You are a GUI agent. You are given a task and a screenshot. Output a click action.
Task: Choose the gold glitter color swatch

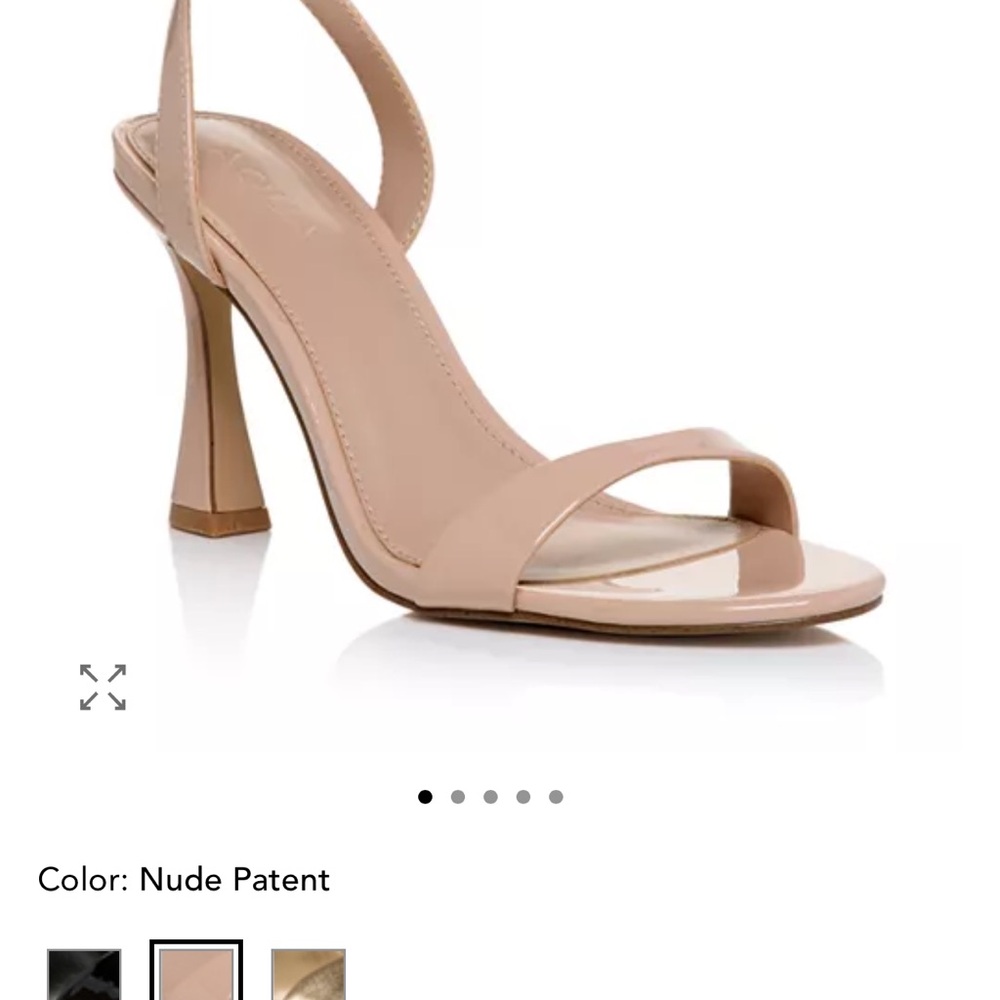click(309, 975)
